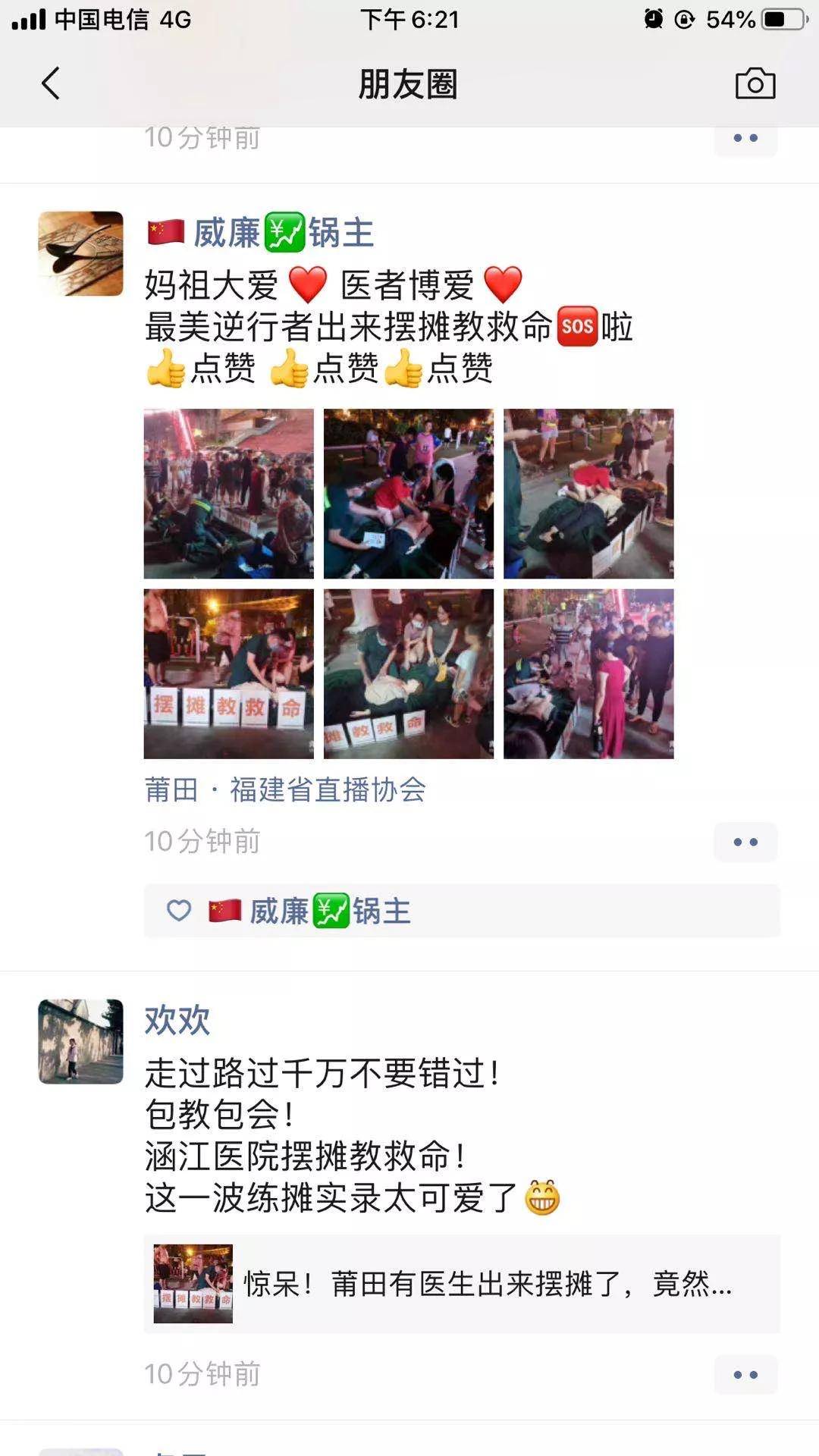Open shared article 惊呆！莆田有医生出来摆摊了
Viewport: 819px width, 1456px height.
click(x=461, y=1284)
